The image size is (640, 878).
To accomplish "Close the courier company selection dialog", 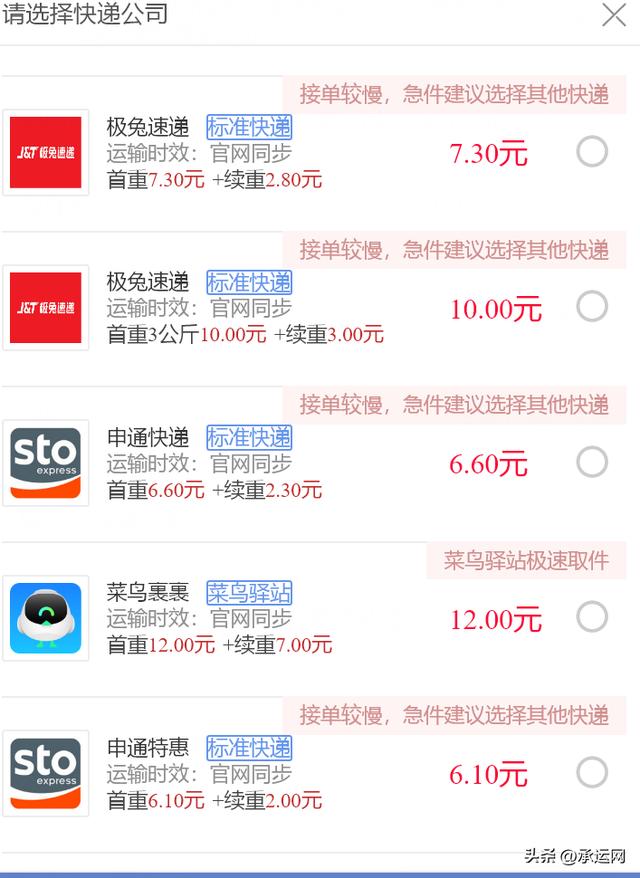I will coord(613,15).
